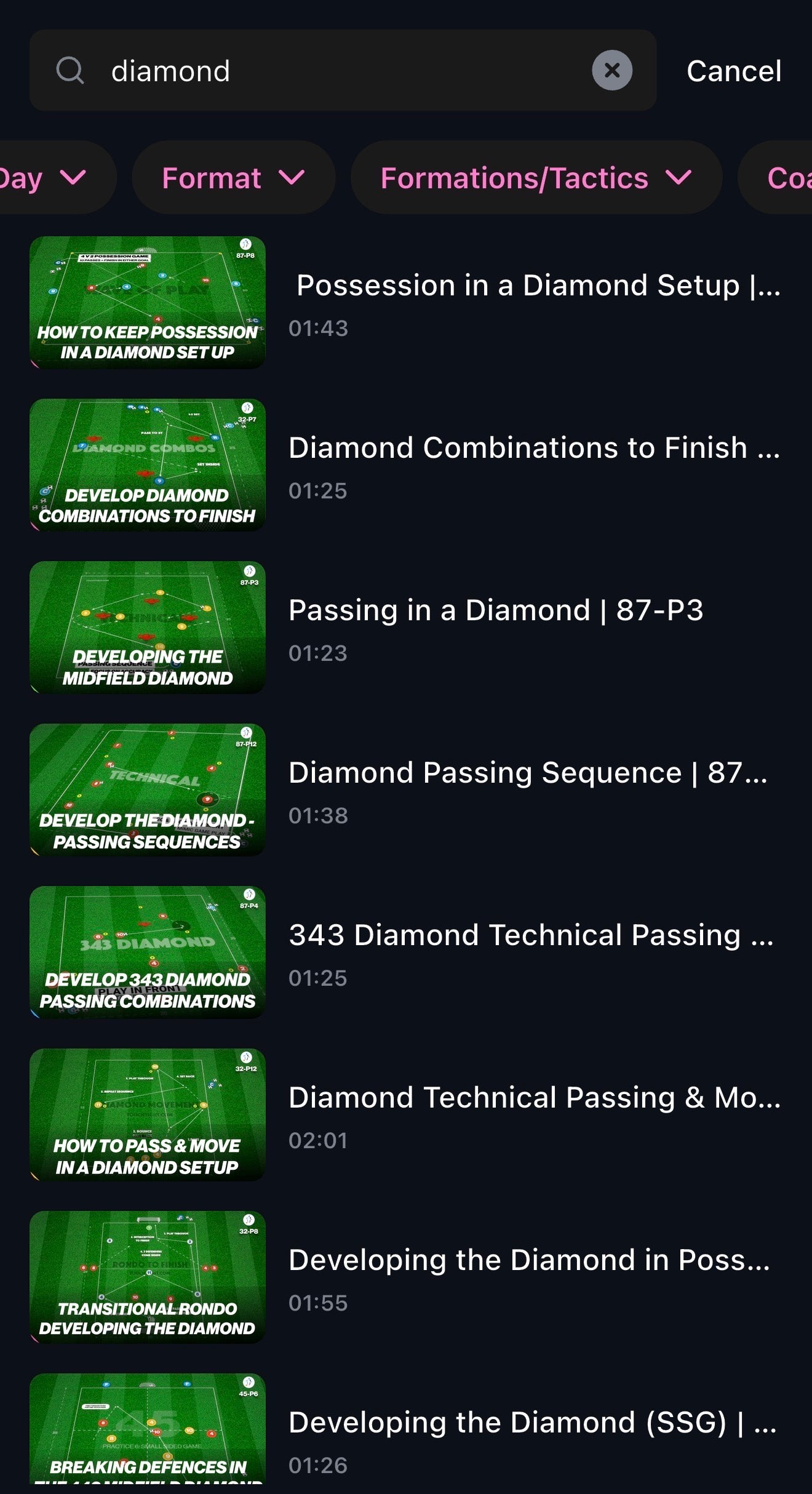The width and height of the screenshot is (812, 1494).
Task: Tap Cancel to exit search
Action: pos(733,71)
